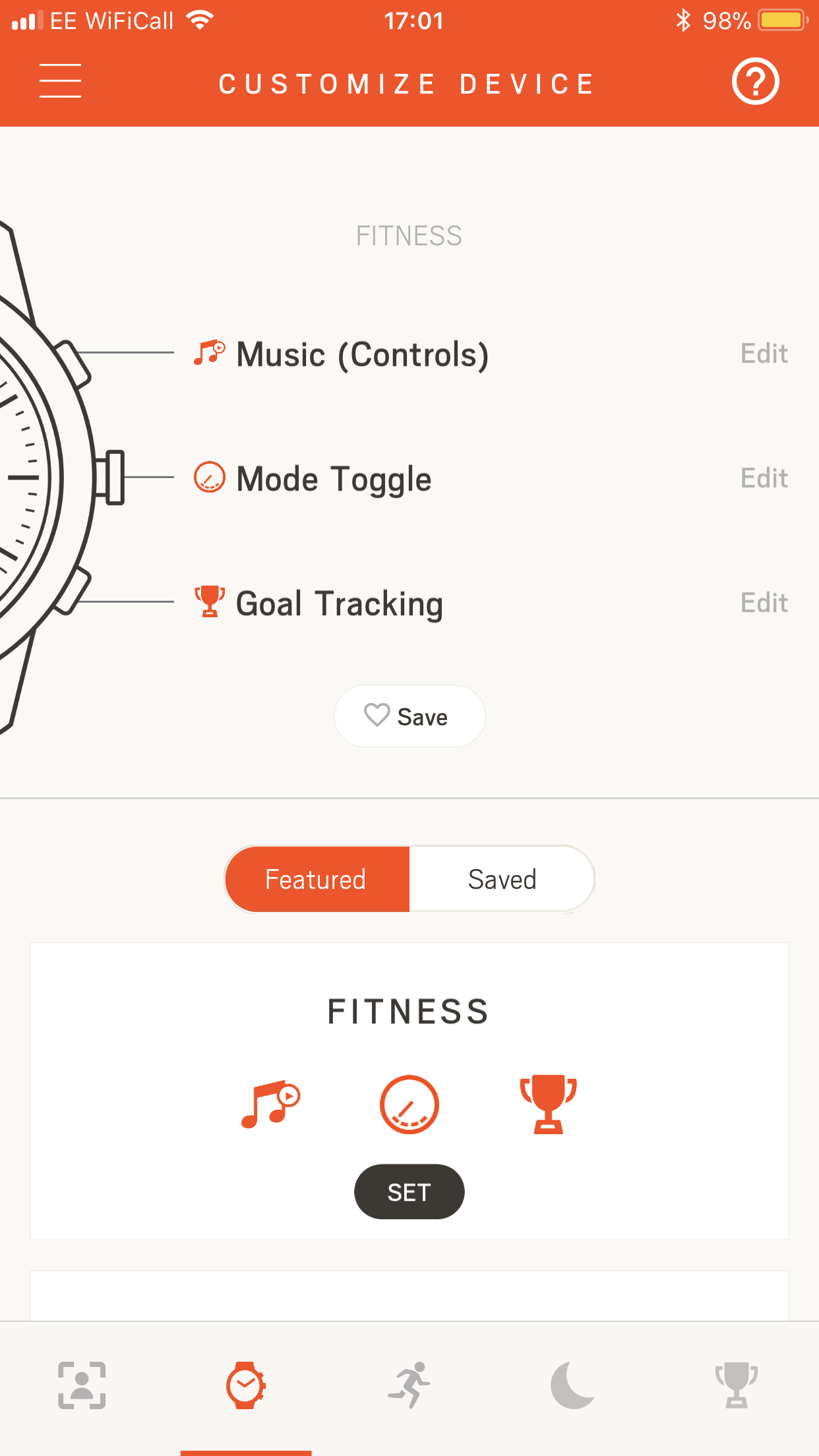
Task: Open the profile tab in bottom bar
Action: pos(82,1385)
